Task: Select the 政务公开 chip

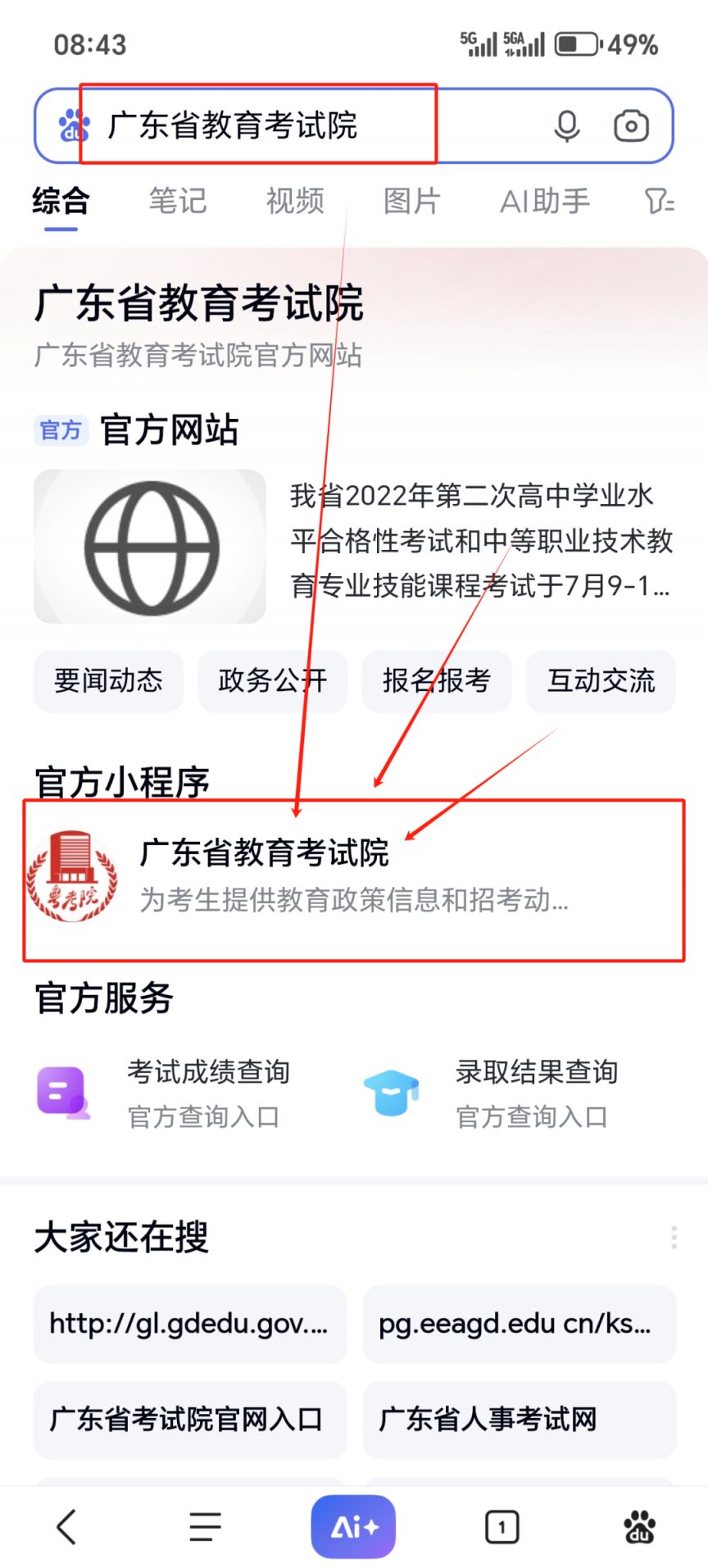Action: [272, 680]
